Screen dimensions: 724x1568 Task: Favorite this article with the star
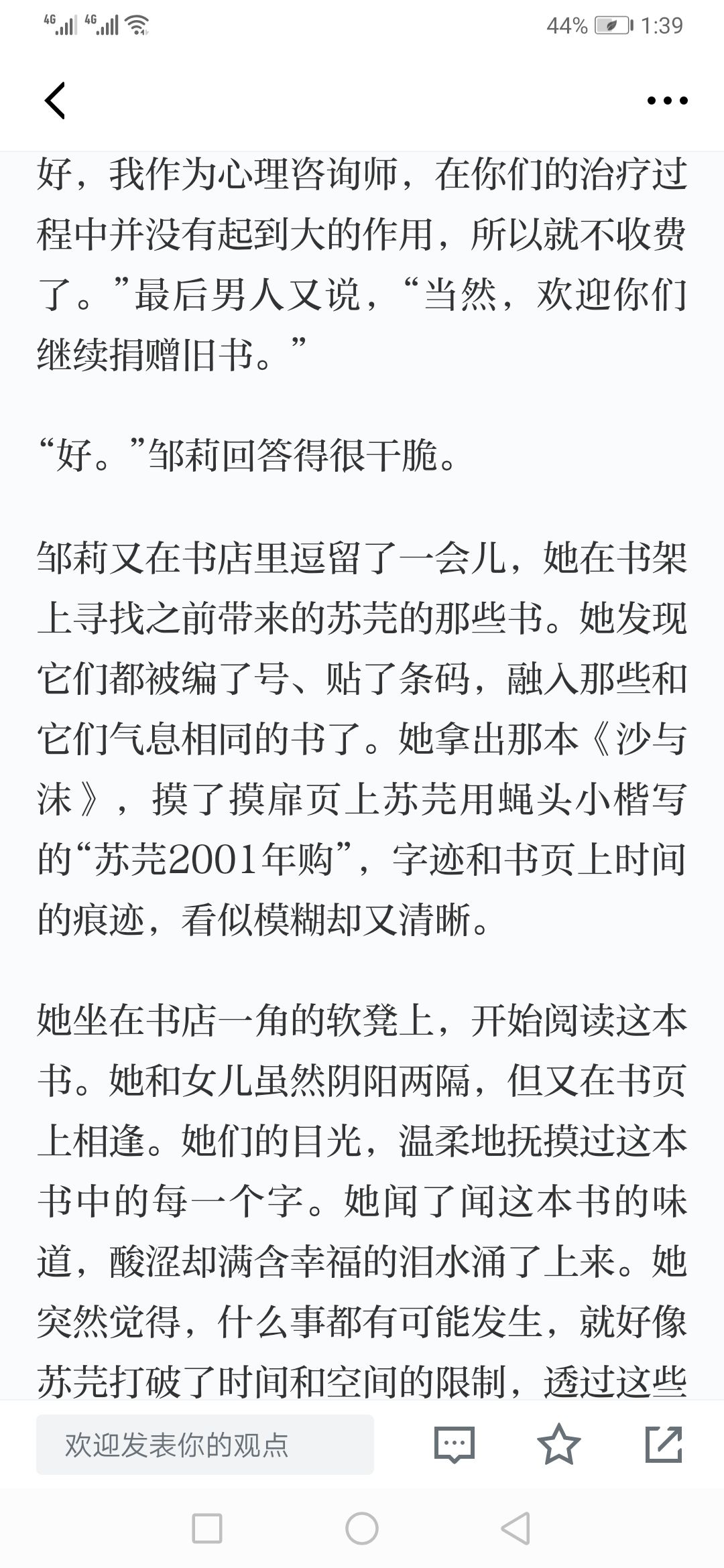(559, 1444)
